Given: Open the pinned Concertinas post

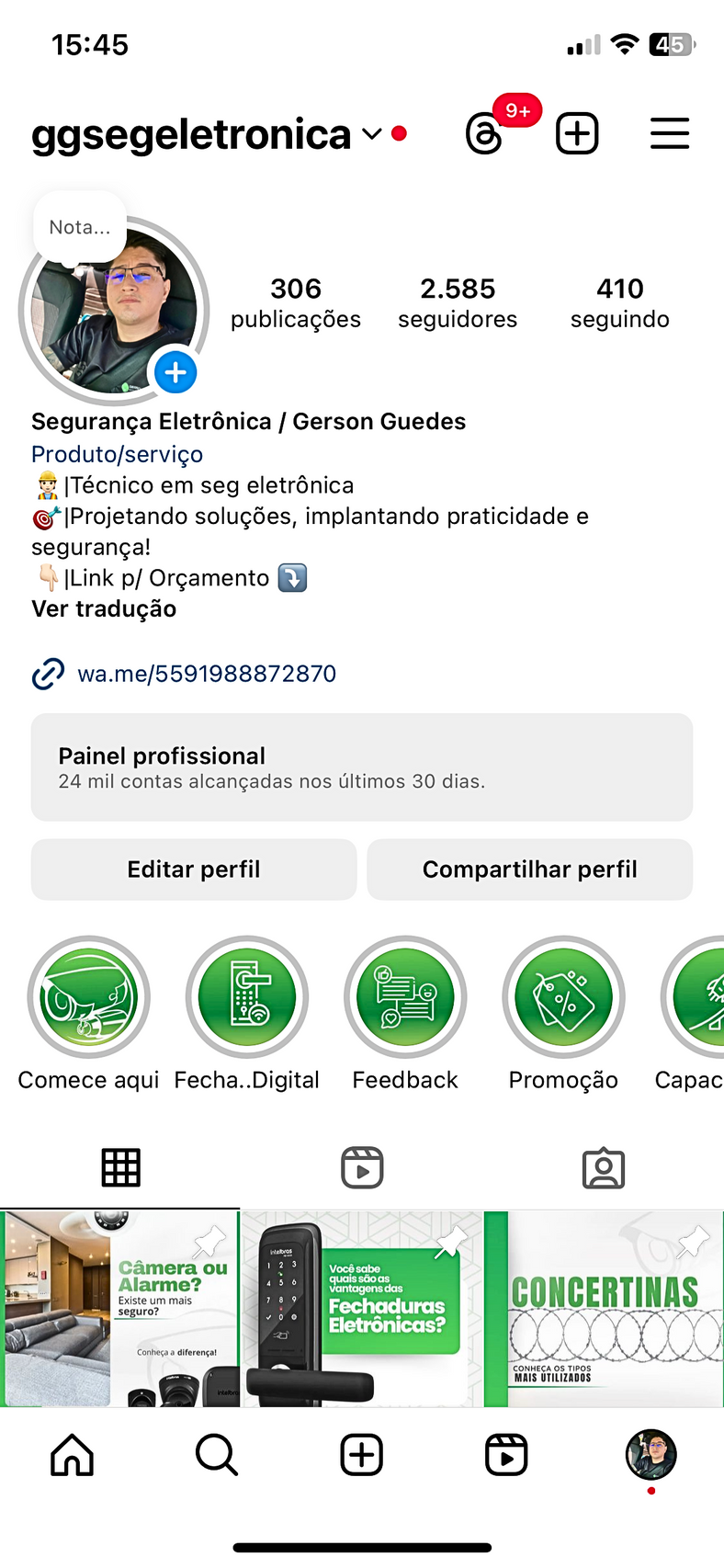Looking at the screenshot, I should pos(604,1308).
